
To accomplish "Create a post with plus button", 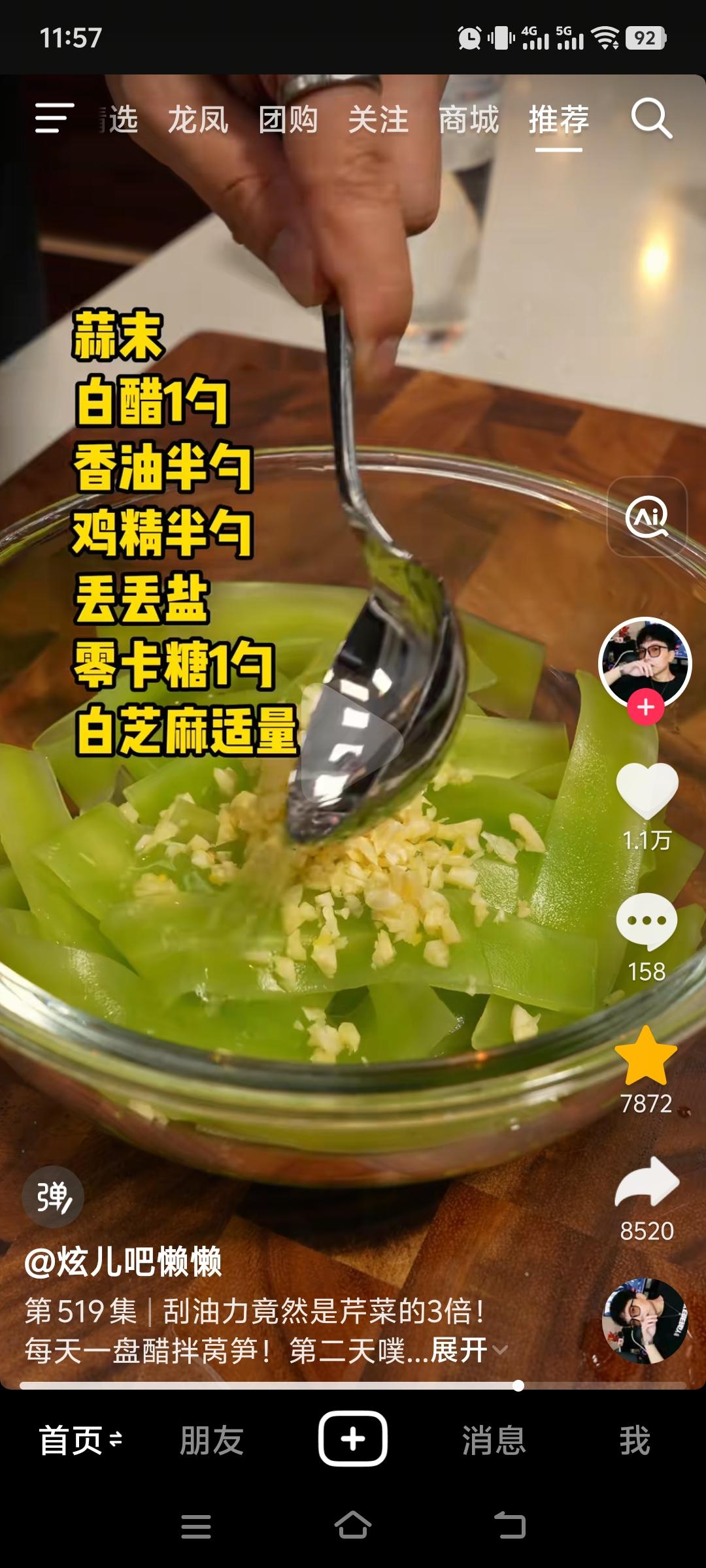I will pos(353,1439).
